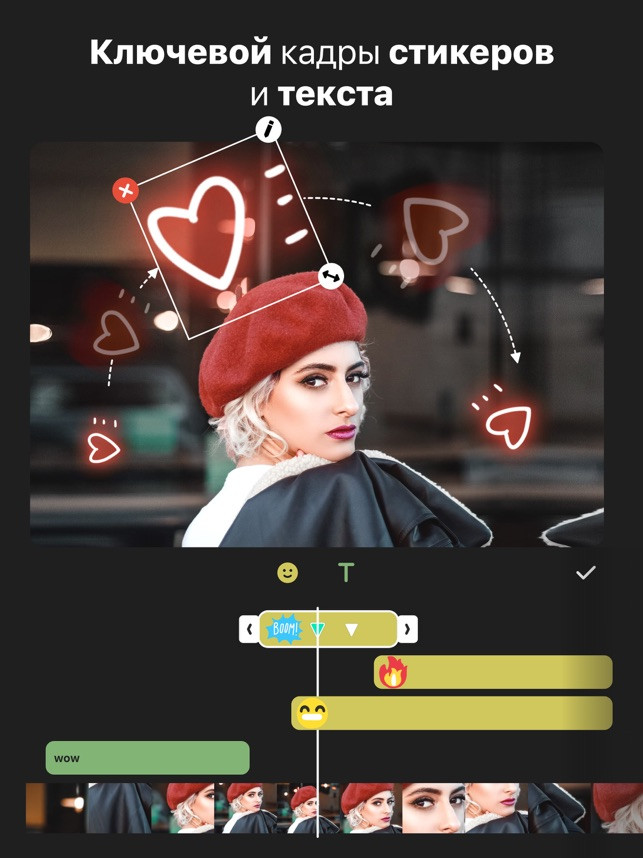Image resolution: width=643 pixels, height=858 pixels.
Task: Delete the heart sticker with red X
Action: click(x=124, y=190)
